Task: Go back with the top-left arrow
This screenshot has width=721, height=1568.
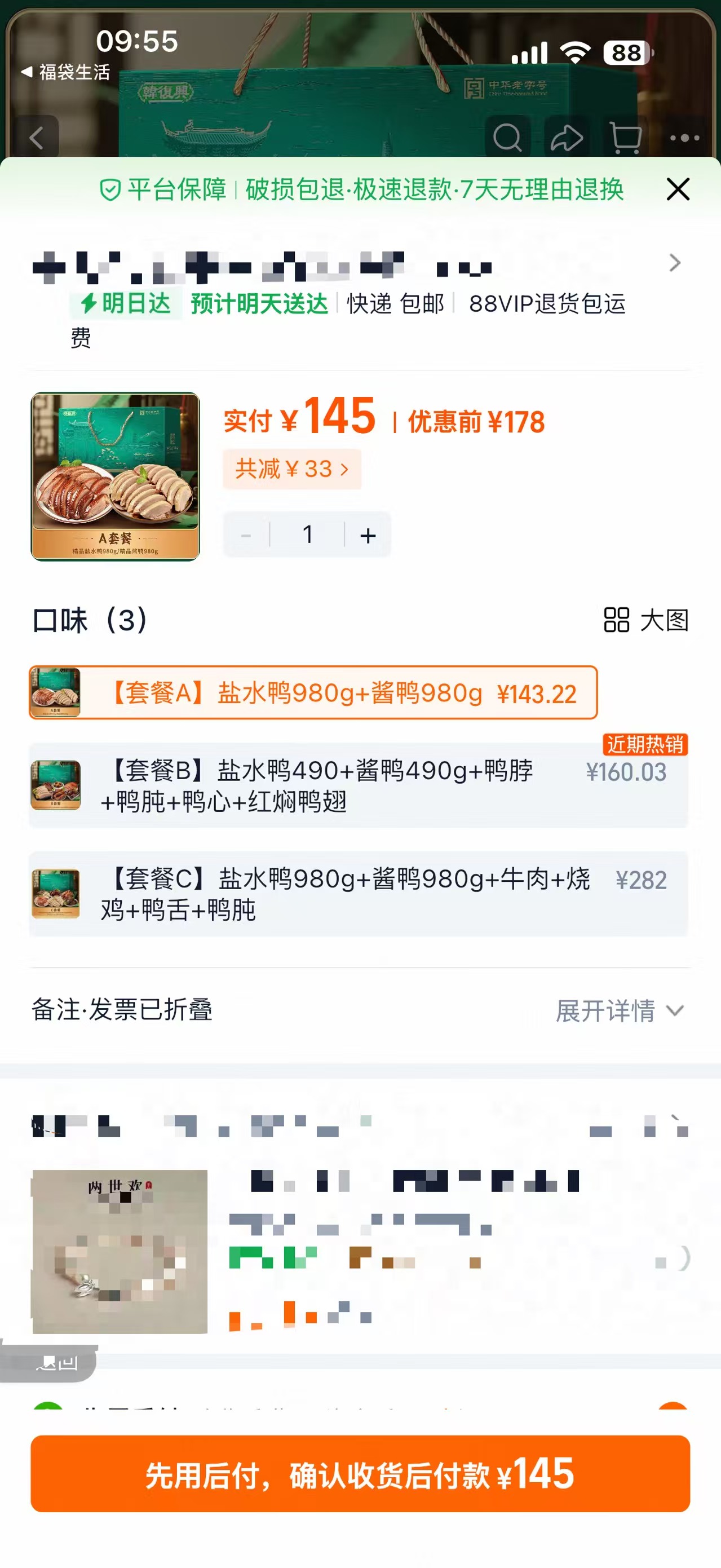Action: click(37, 138)
